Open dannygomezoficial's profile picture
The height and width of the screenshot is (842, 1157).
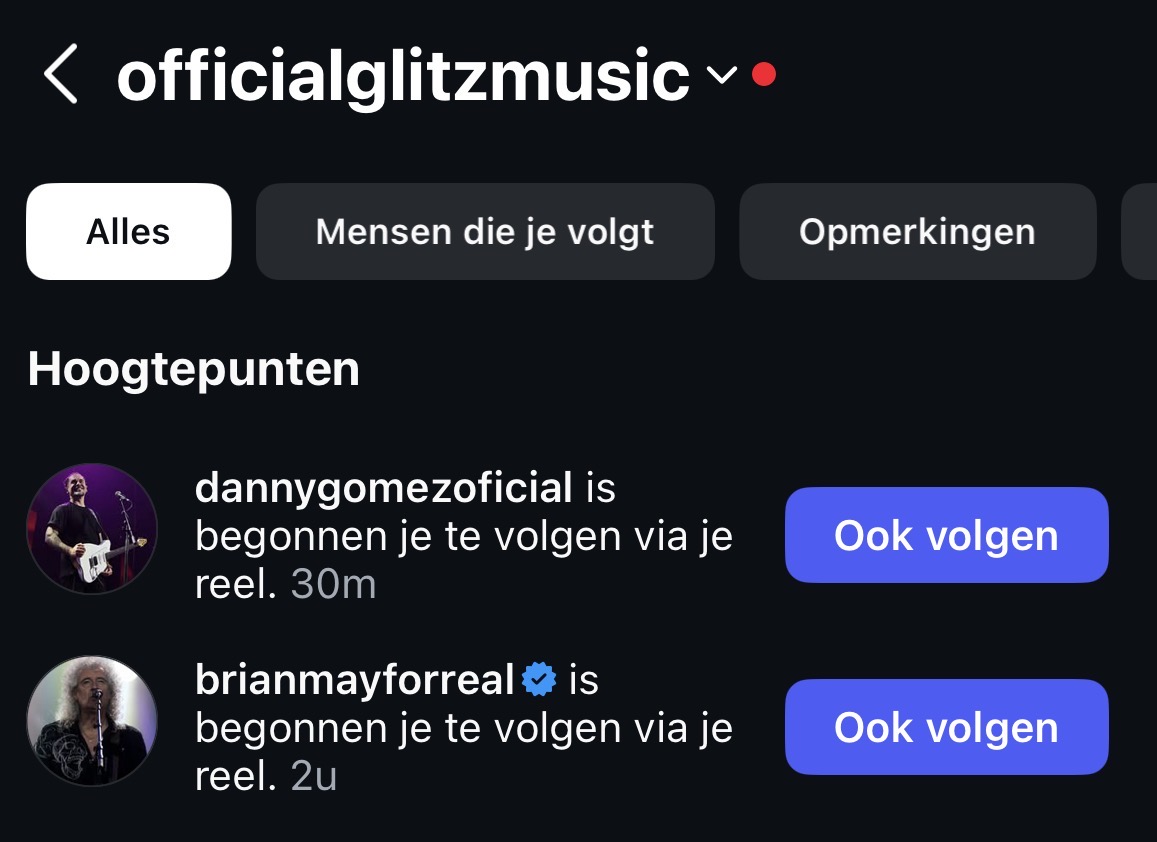91,529
